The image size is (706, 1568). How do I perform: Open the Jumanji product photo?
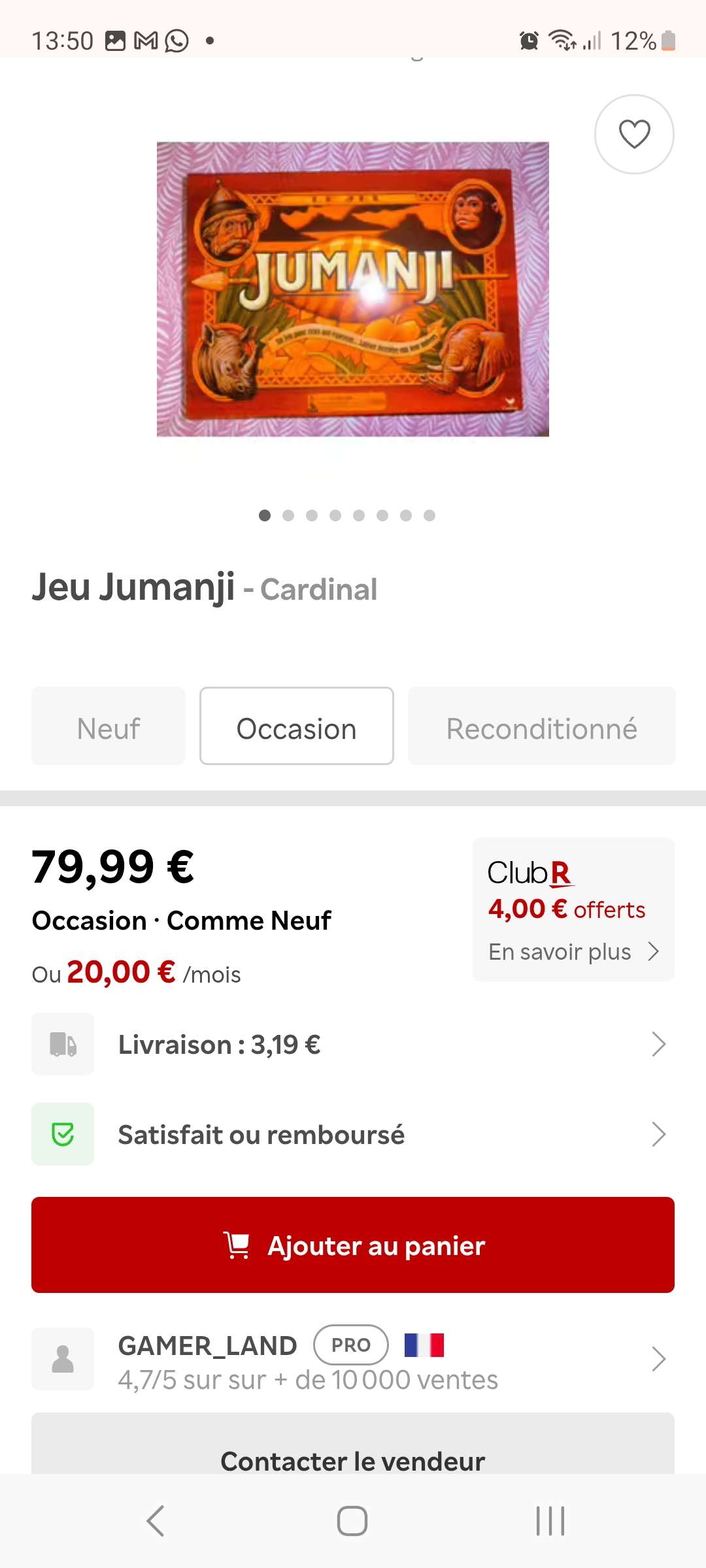[x=352, y=289]
